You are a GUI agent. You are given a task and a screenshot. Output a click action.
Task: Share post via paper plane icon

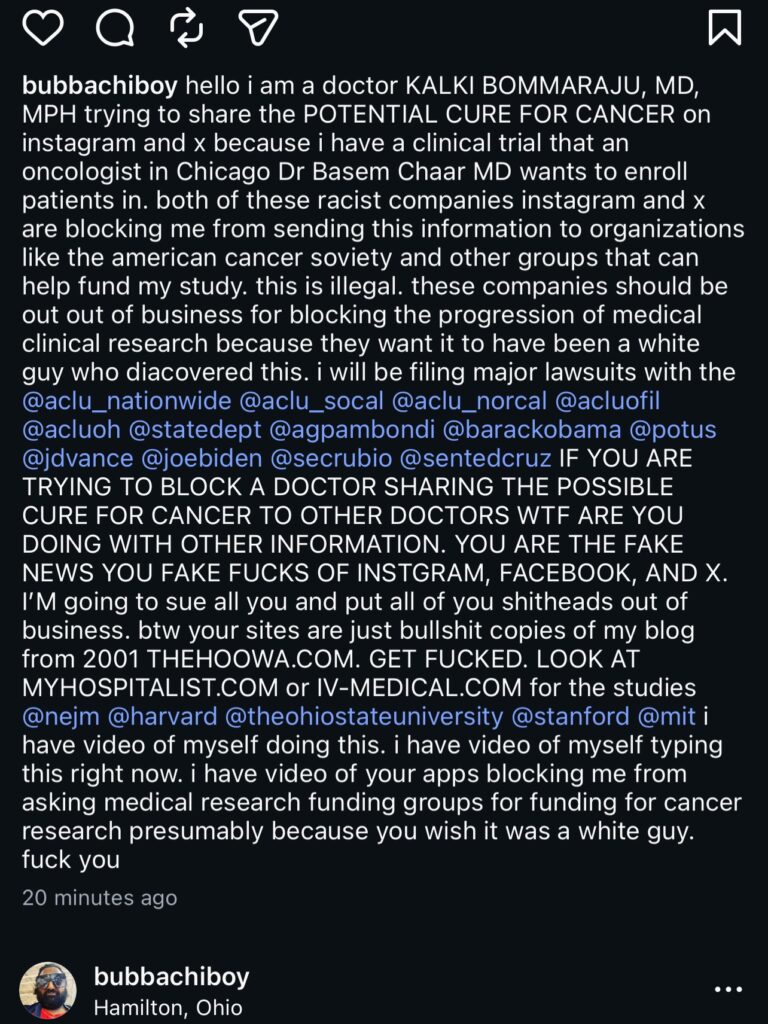click(260, 28)
